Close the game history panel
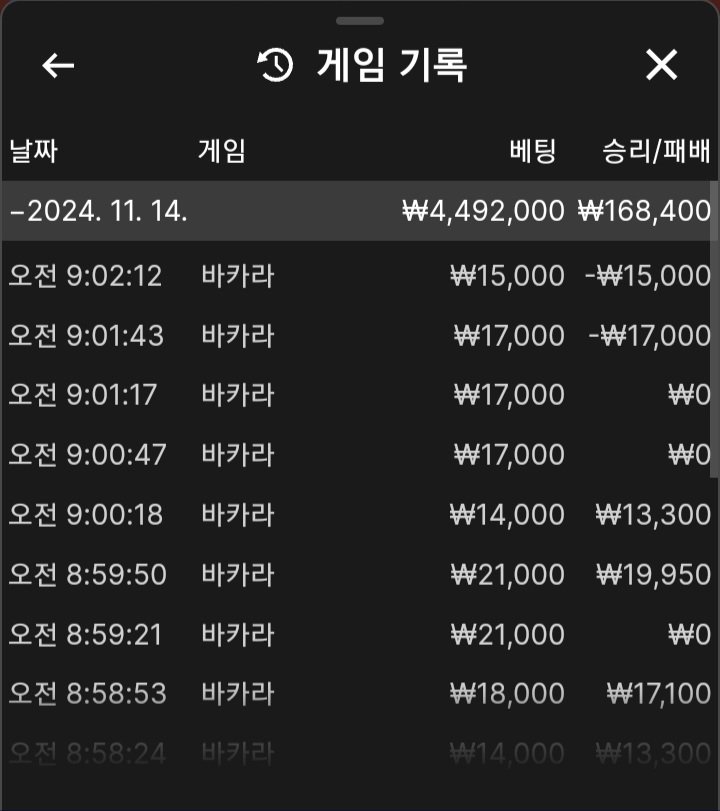 click(662, 66)
